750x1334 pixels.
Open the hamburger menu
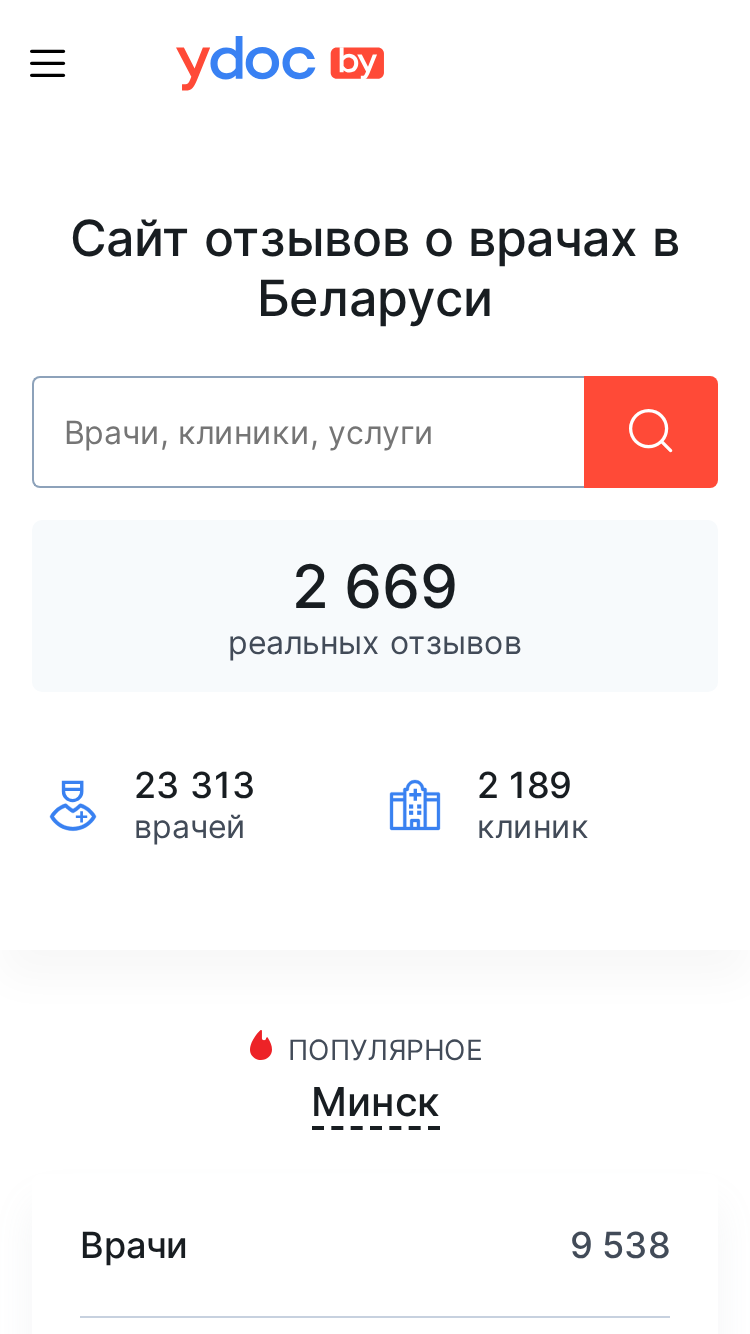pos(47,65)
